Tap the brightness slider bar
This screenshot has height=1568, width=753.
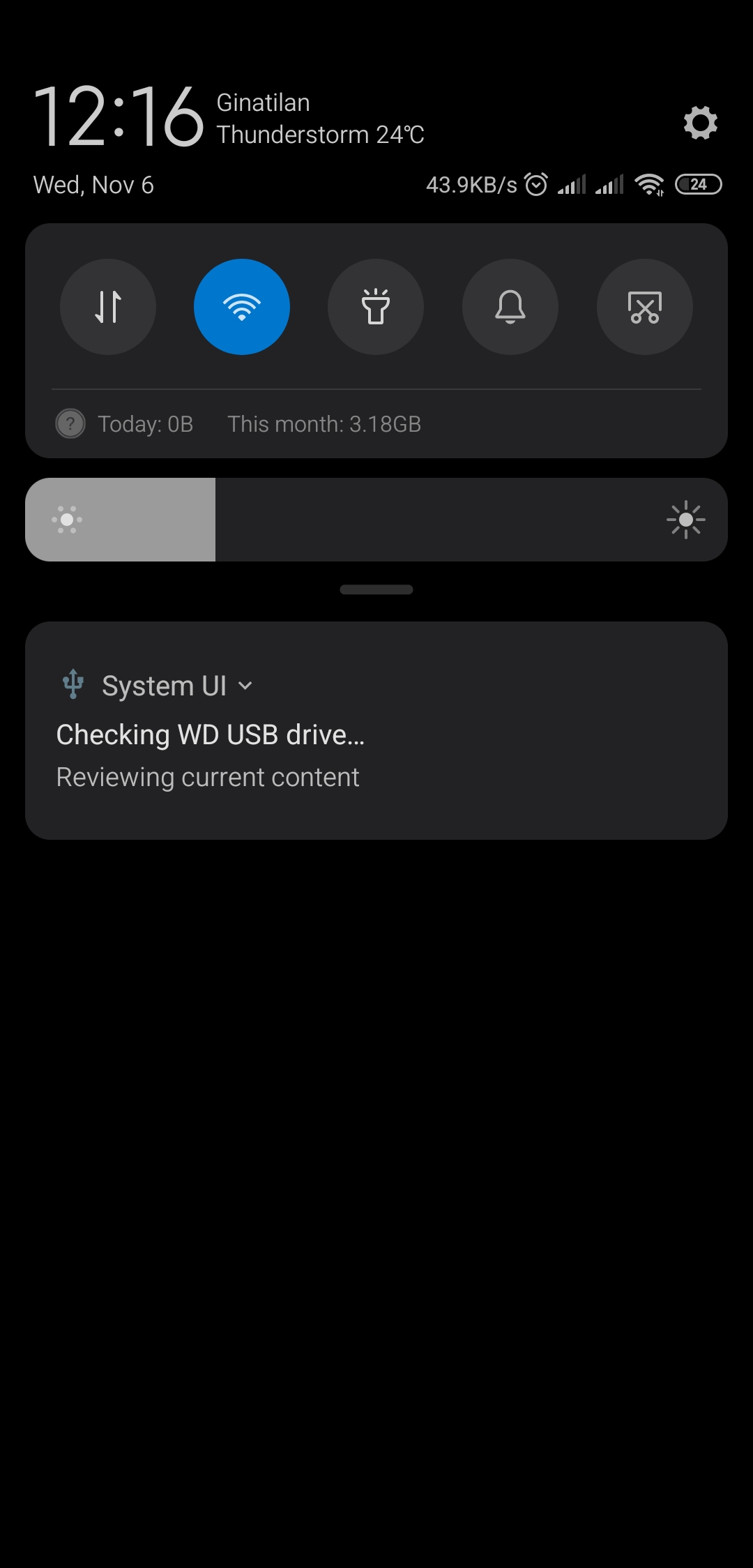coord(376,520)
